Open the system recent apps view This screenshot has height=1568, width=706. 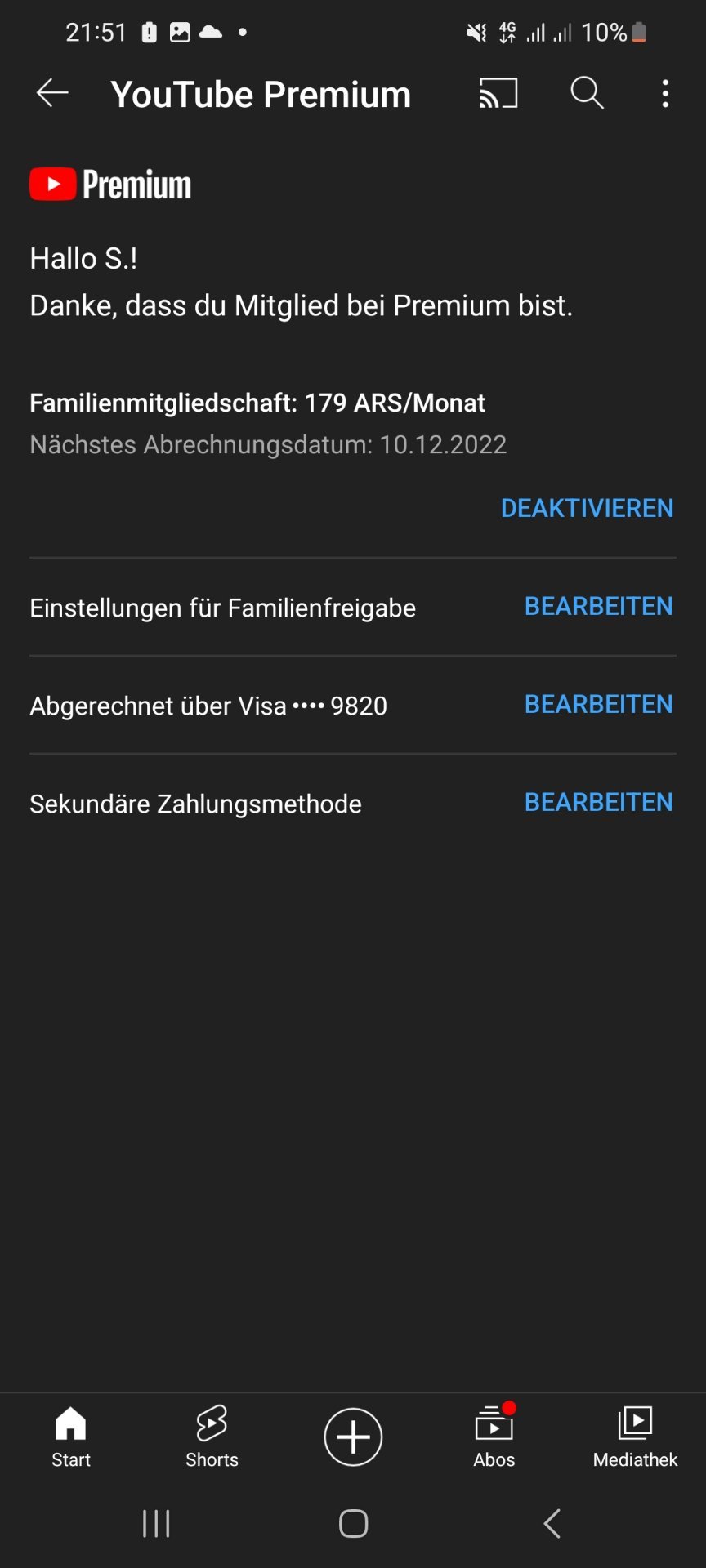click(156, 1524)
